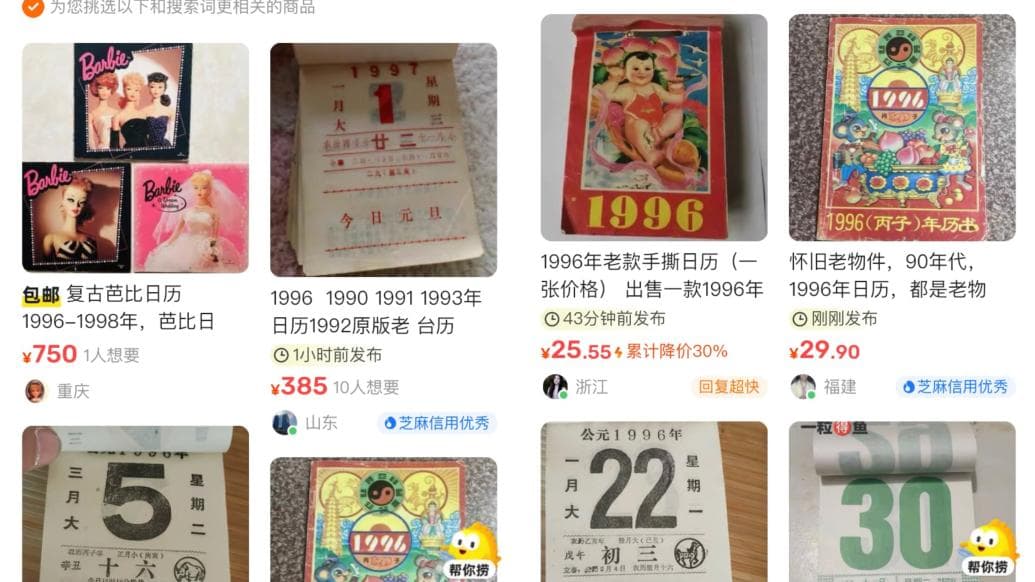
Task: Open the 1996年老款手撕日历 listing priced ¥25.55
Action: (x=654, y=127)
